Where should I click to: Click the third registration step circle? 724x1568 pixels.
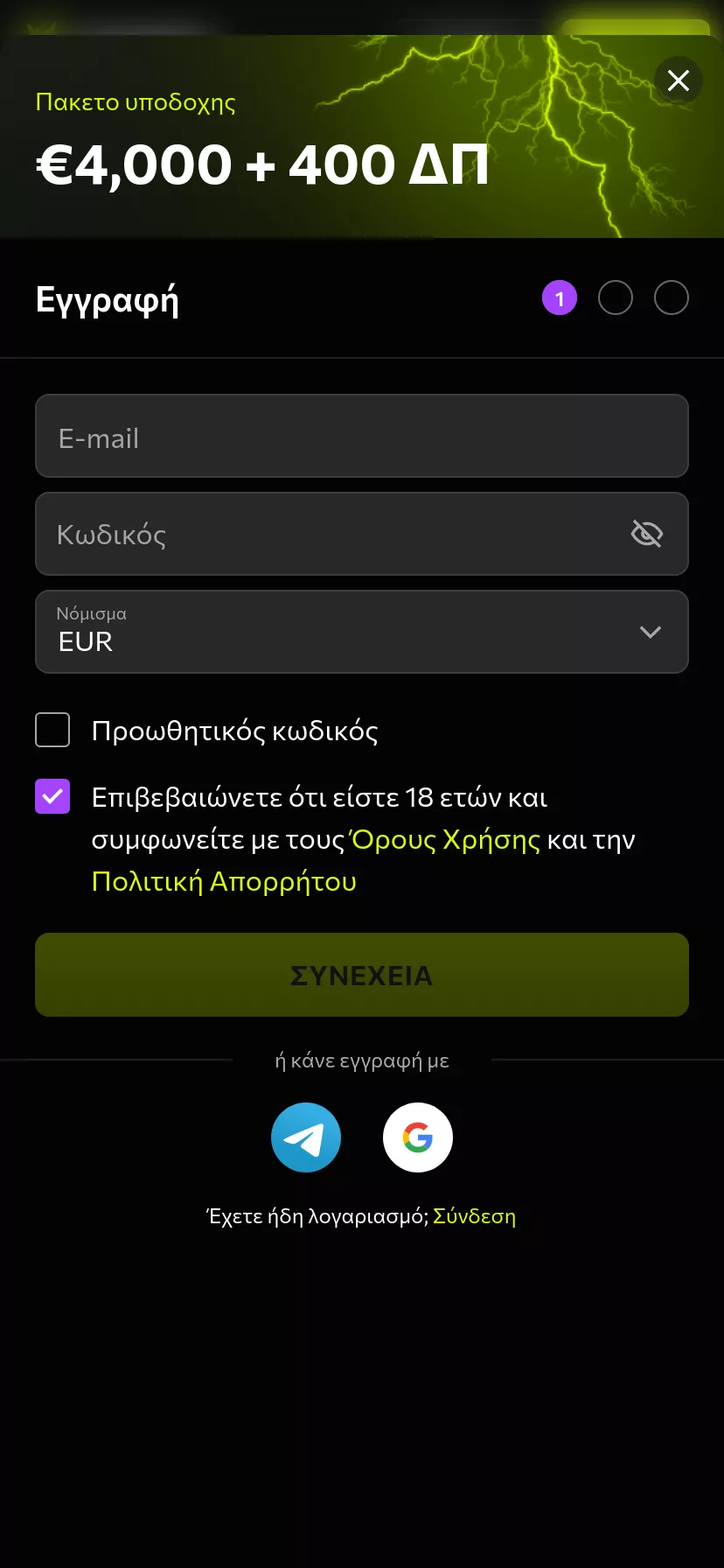[671, 297]
